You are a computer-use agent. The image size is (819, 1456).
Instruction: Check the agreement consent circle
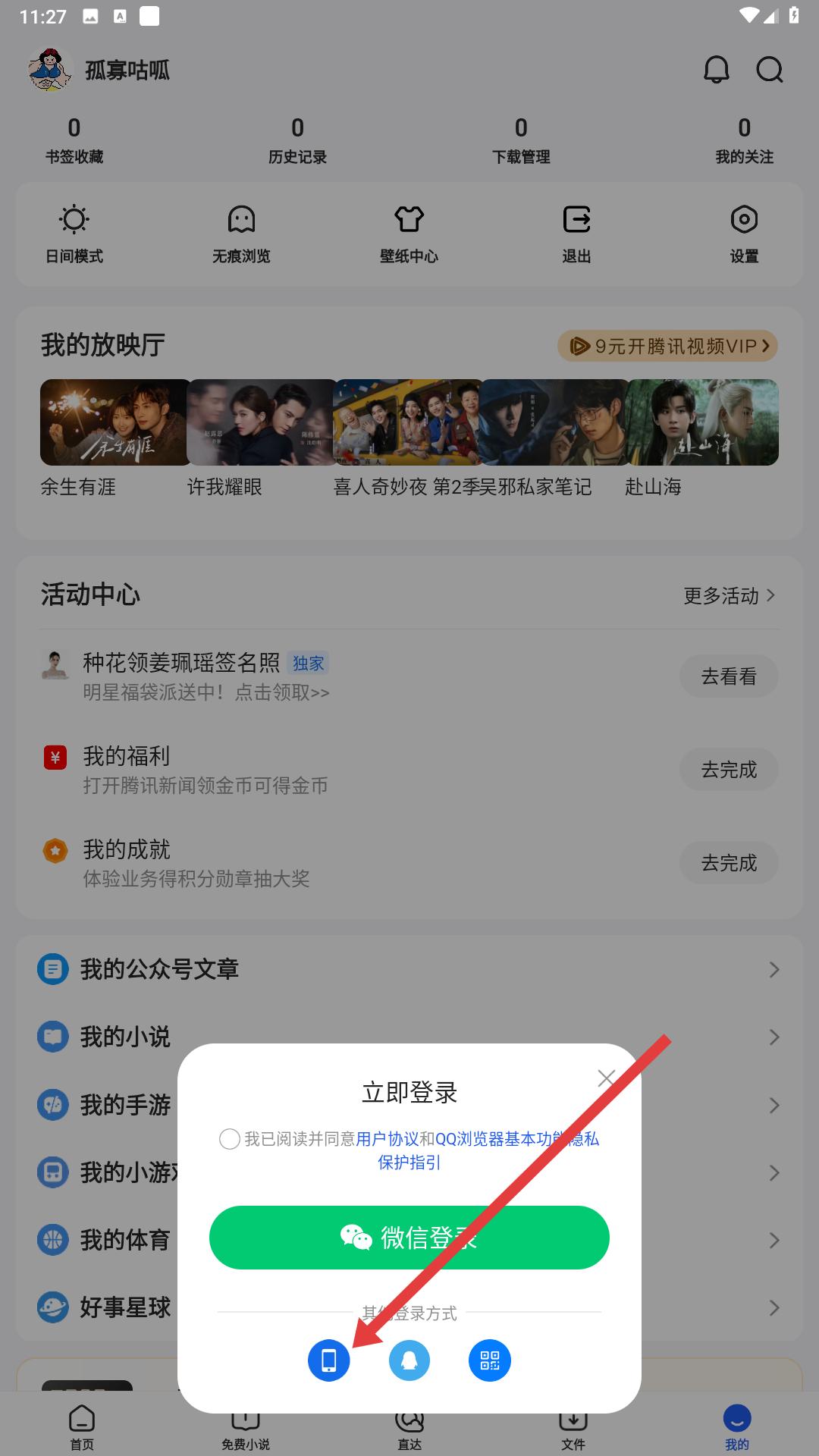(229, 1139)
